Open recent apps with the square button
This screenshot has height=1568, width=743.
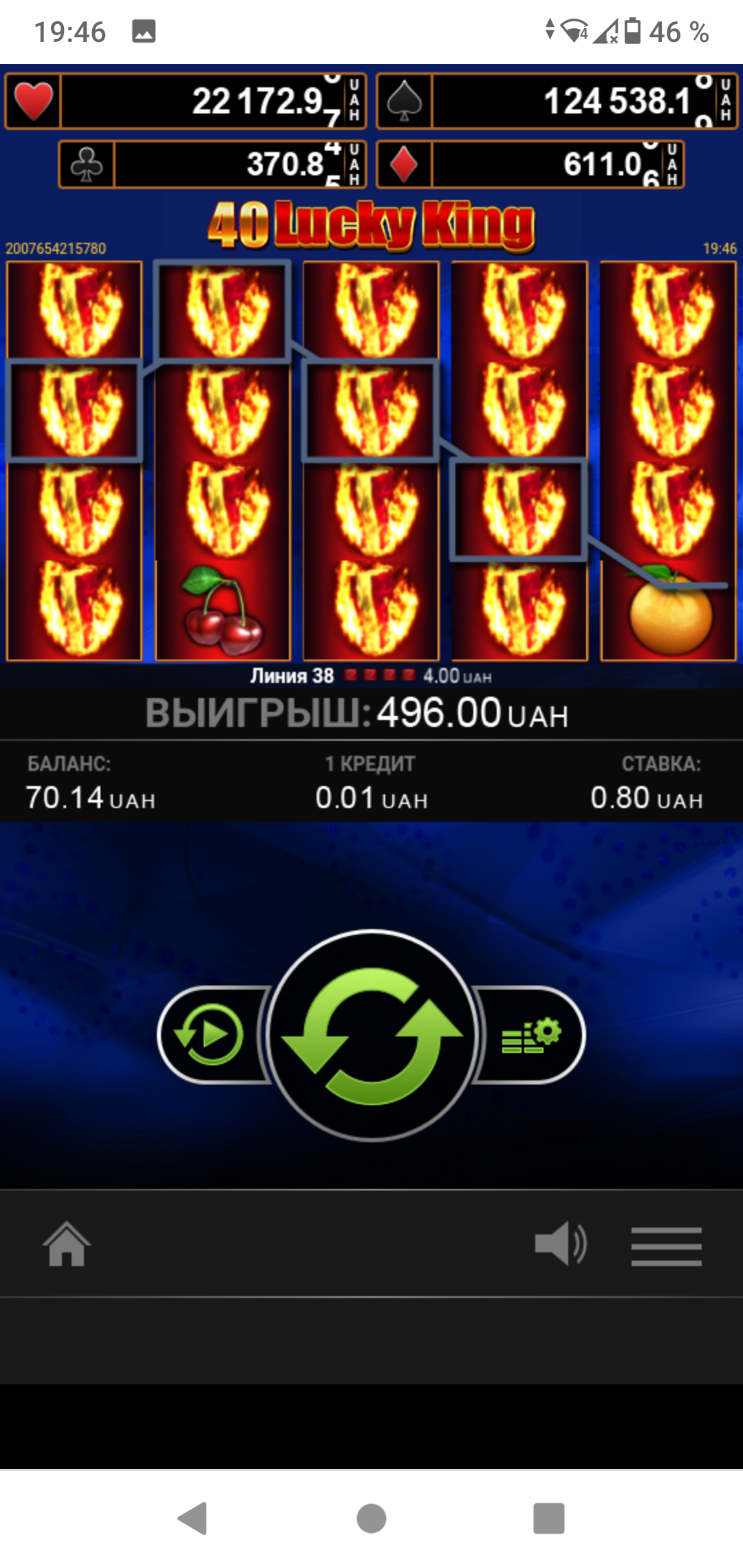[x=548, y=1518]
